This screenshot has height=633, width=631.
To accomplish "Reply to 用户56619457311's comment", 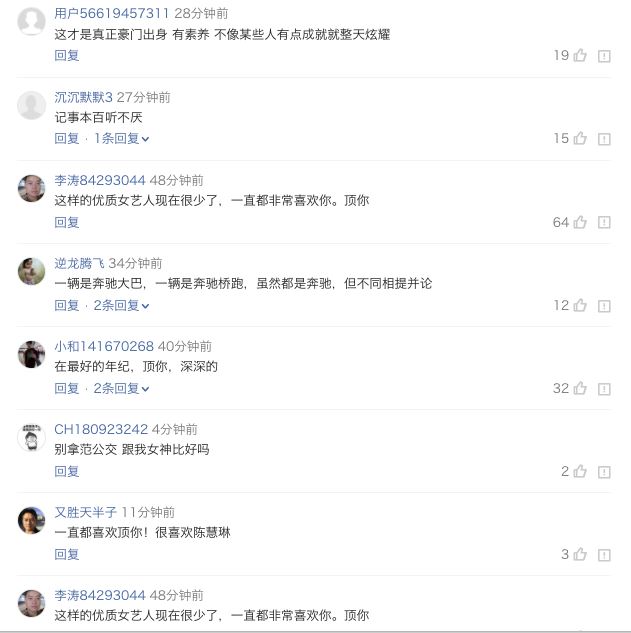I will pyautogui.click(x=66, y=56).
